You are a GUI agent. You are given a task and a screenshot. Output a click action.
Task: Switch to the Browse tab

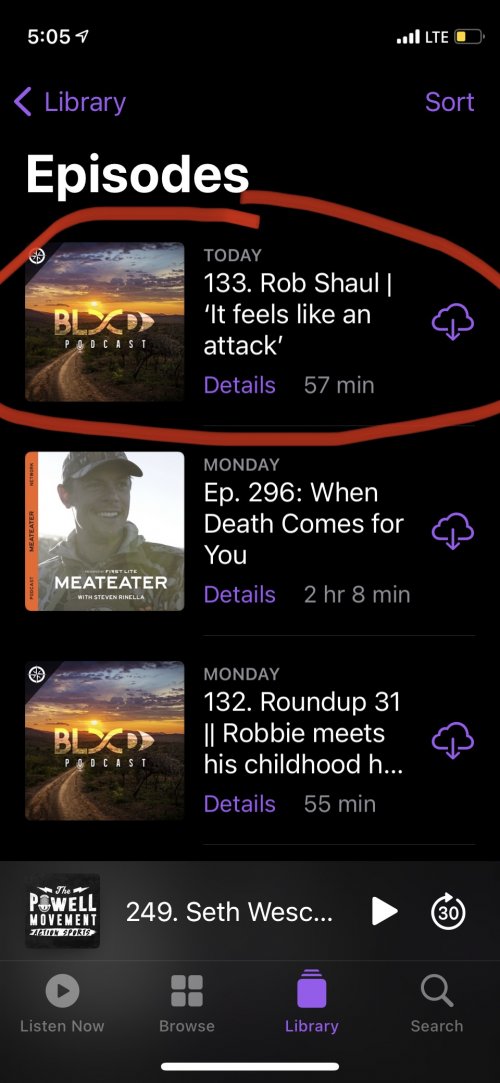coord(186,1003)
